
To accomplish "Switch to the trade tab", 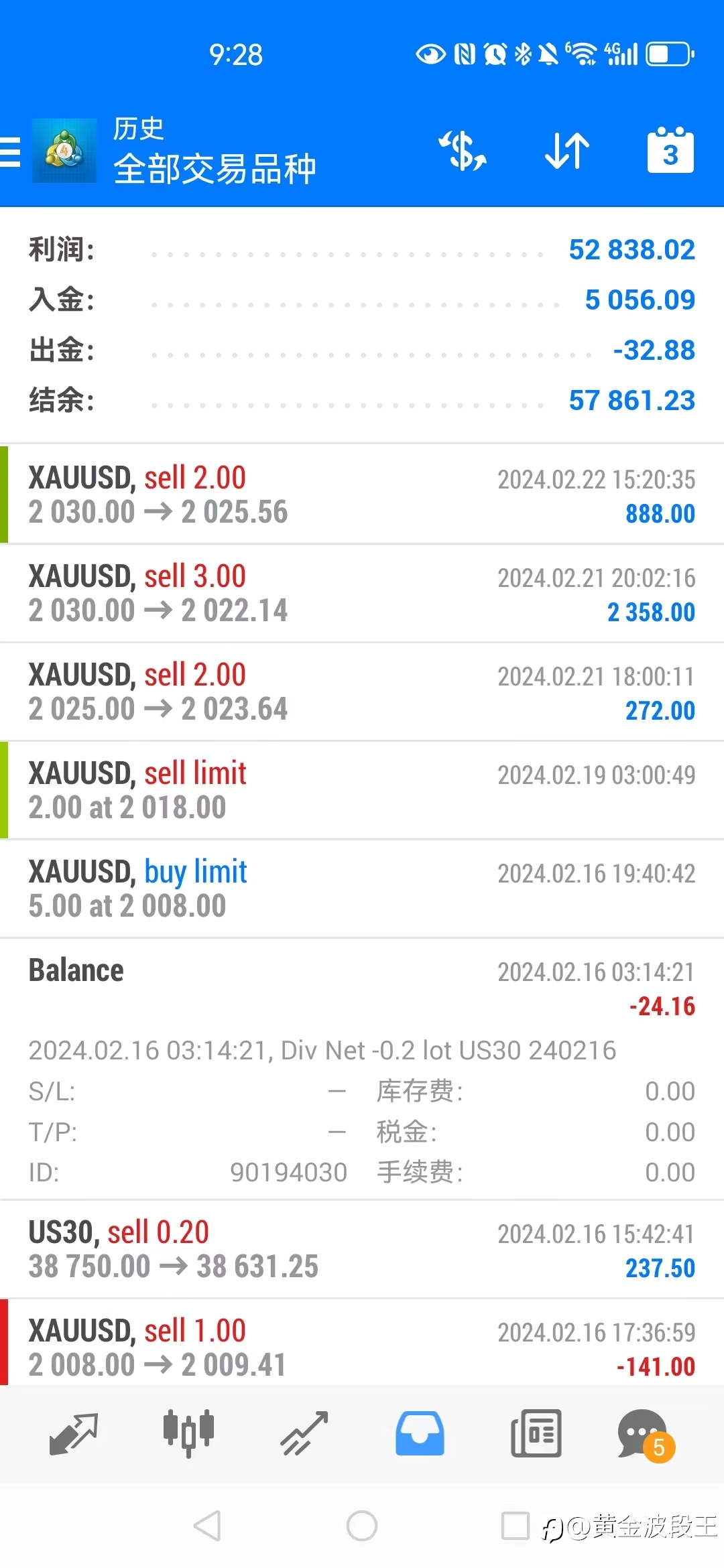I will tap(304, 1434).
